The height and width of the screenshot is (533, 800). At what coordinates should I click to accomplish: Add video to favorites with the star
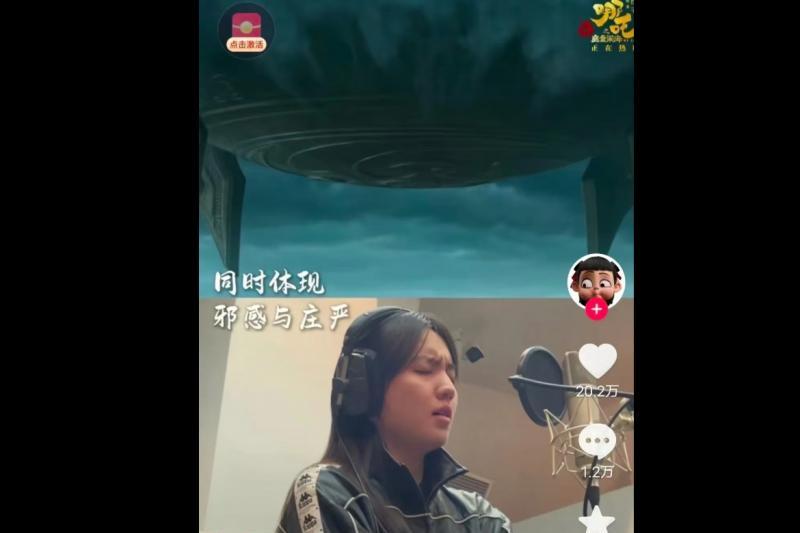[597, 520]
